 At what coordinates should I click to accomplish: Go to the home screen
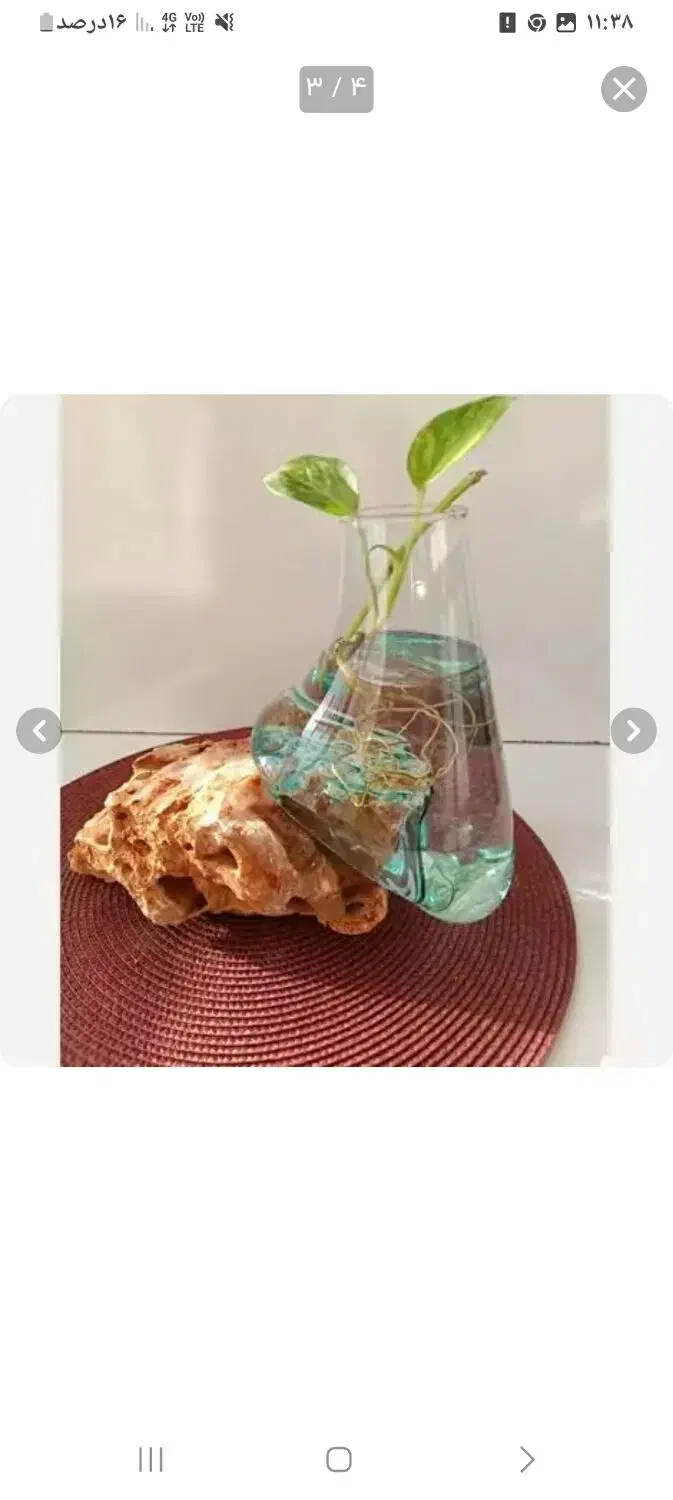339,1460
